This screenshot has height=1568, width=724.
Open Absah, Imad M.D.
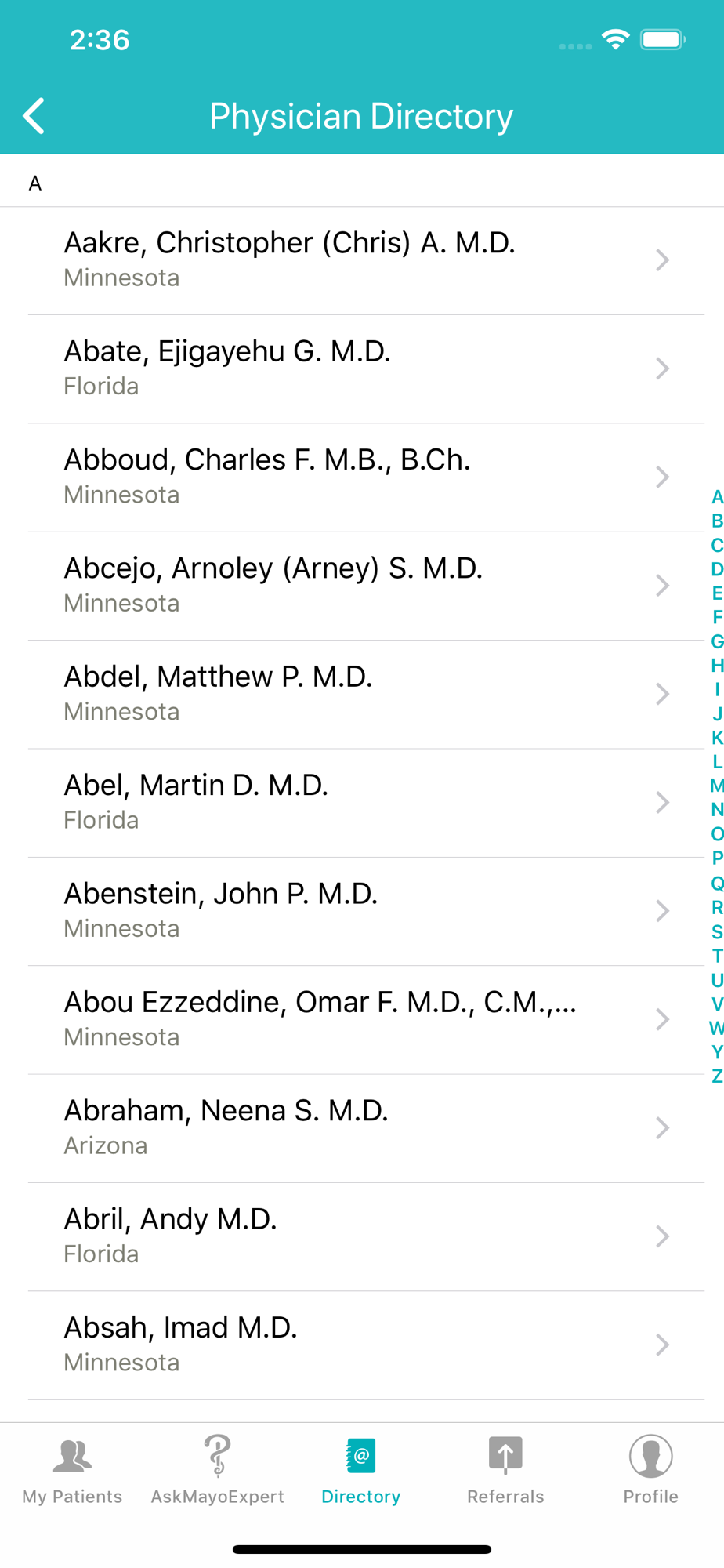coord(360,1344)
